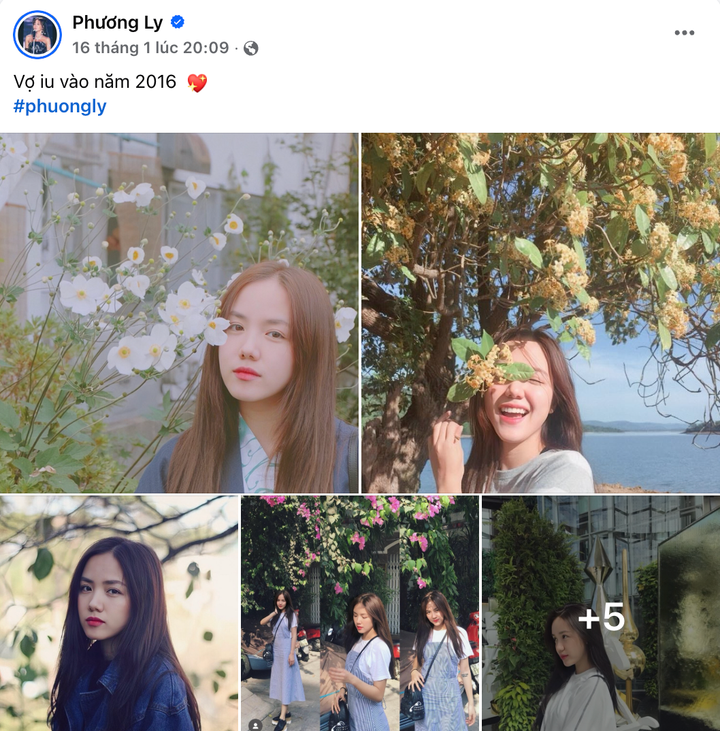
Task: Click the dot separator after the post timestamp
Action: [x=237, y=47]
